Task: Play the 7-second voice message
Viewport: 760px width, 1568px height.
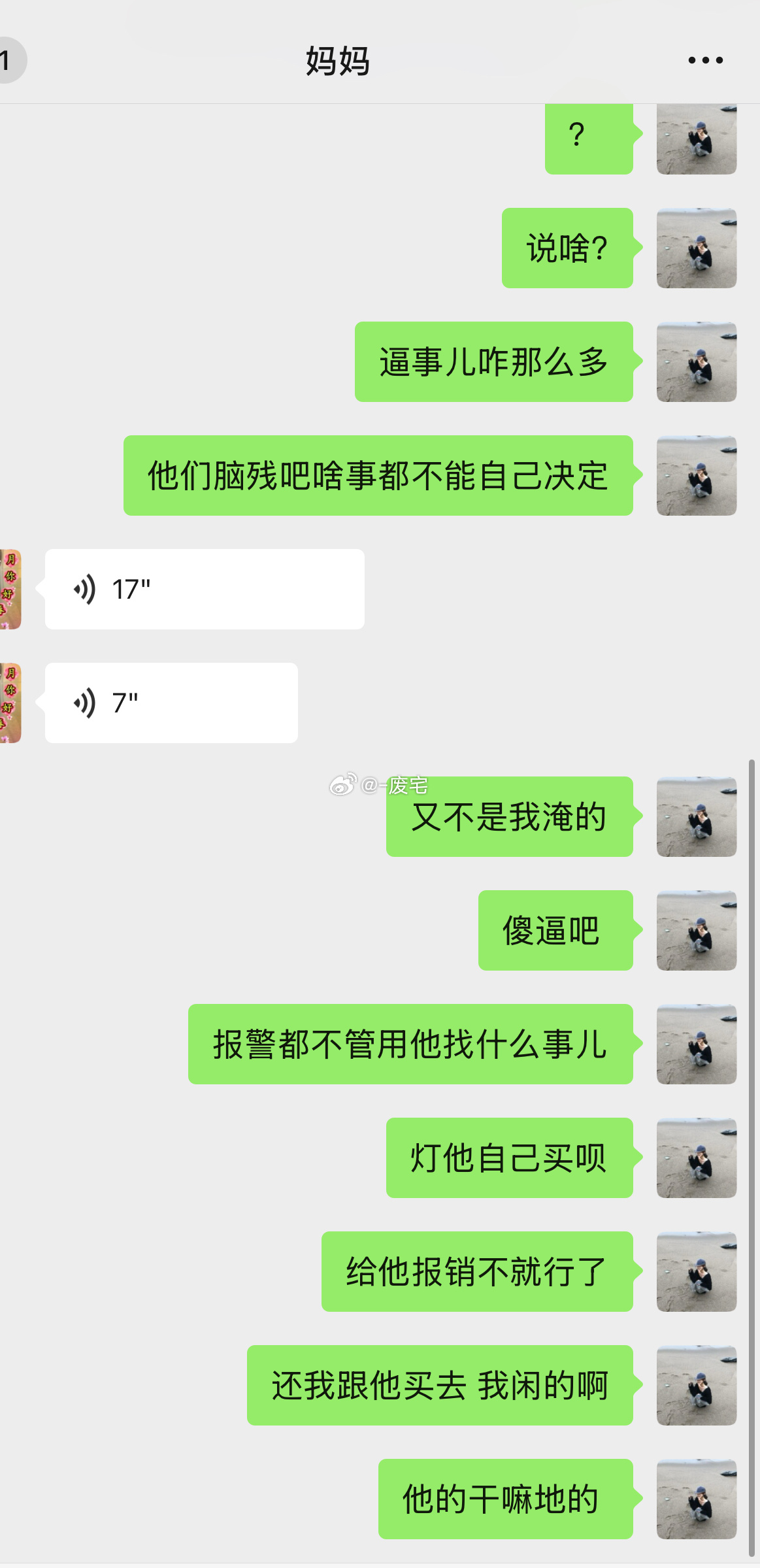Action: click(x=171, y=703)
